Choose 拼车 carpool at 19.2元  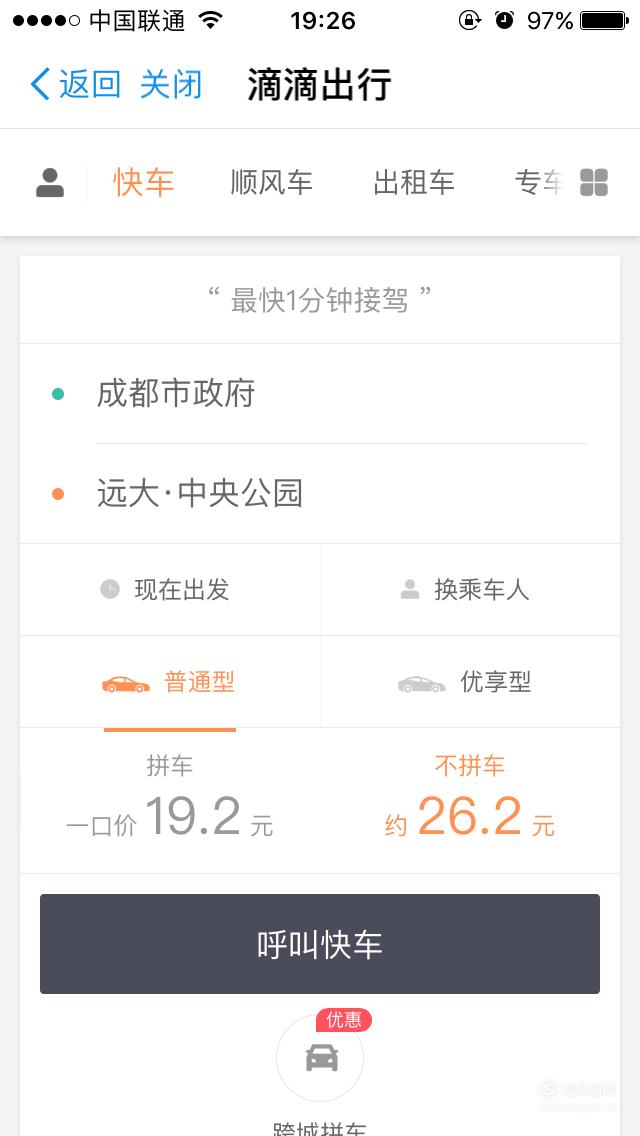point(170,797)
